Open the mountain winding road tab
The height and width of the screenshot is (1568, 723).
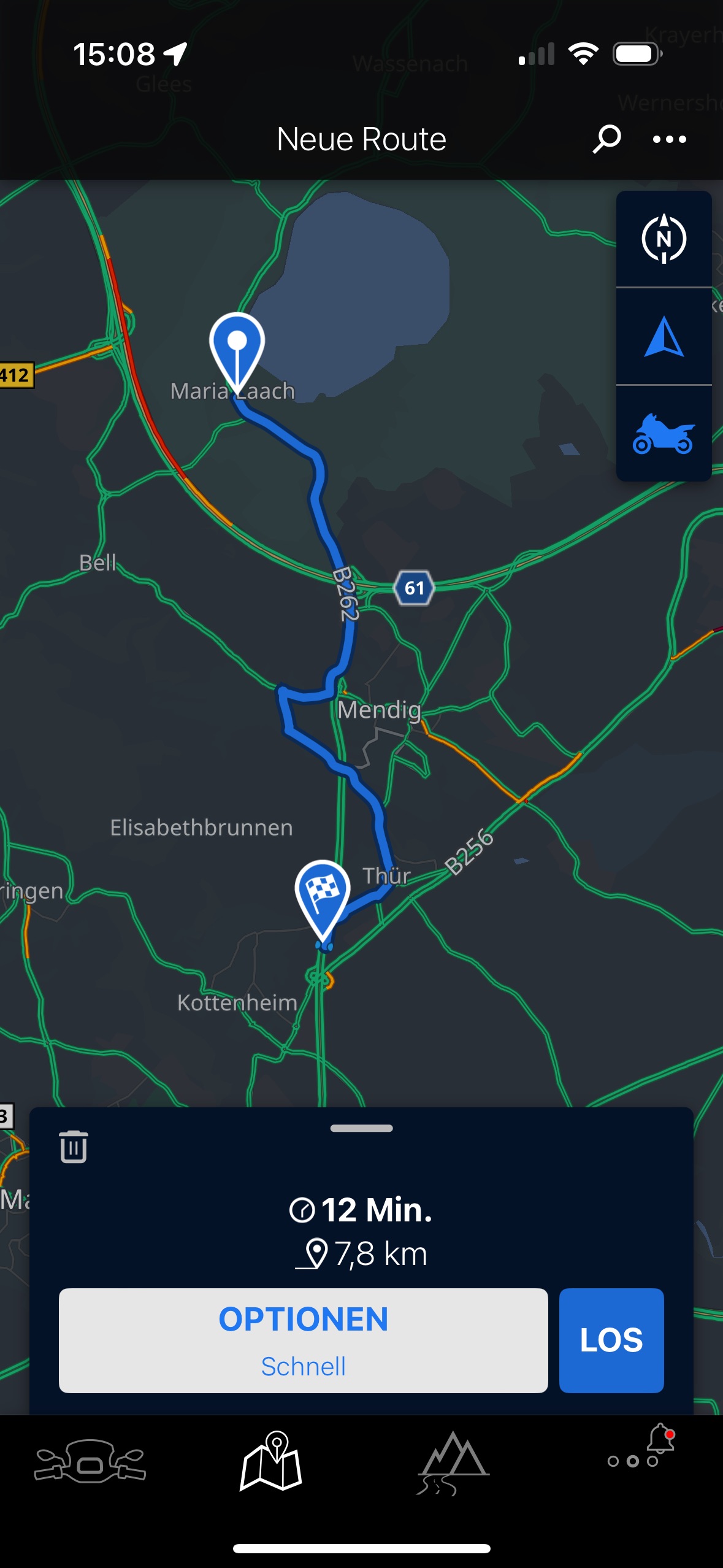click(x=453, y=1462)
